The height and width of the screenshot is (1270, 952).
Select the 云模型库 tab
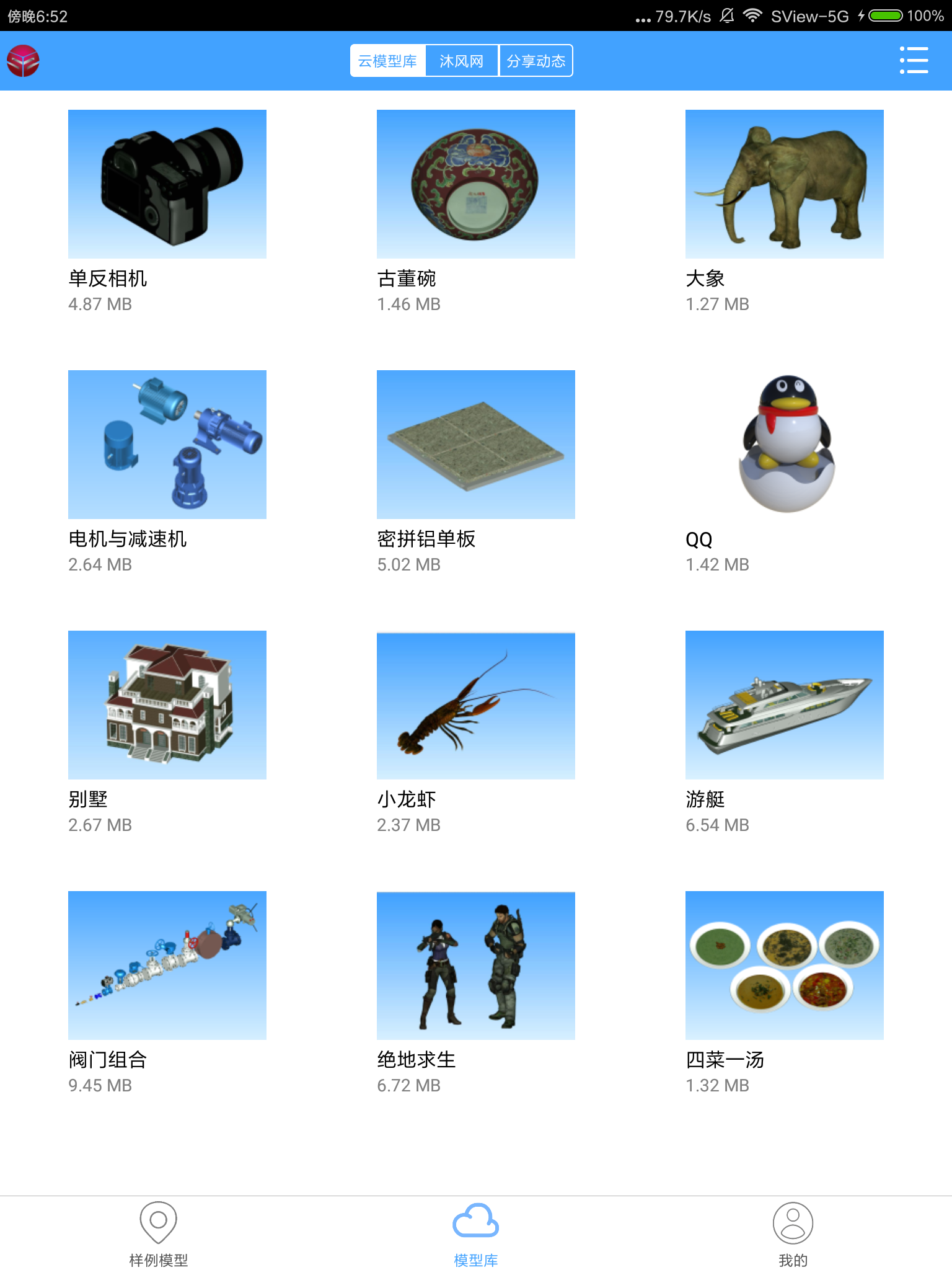click(388, 61)
